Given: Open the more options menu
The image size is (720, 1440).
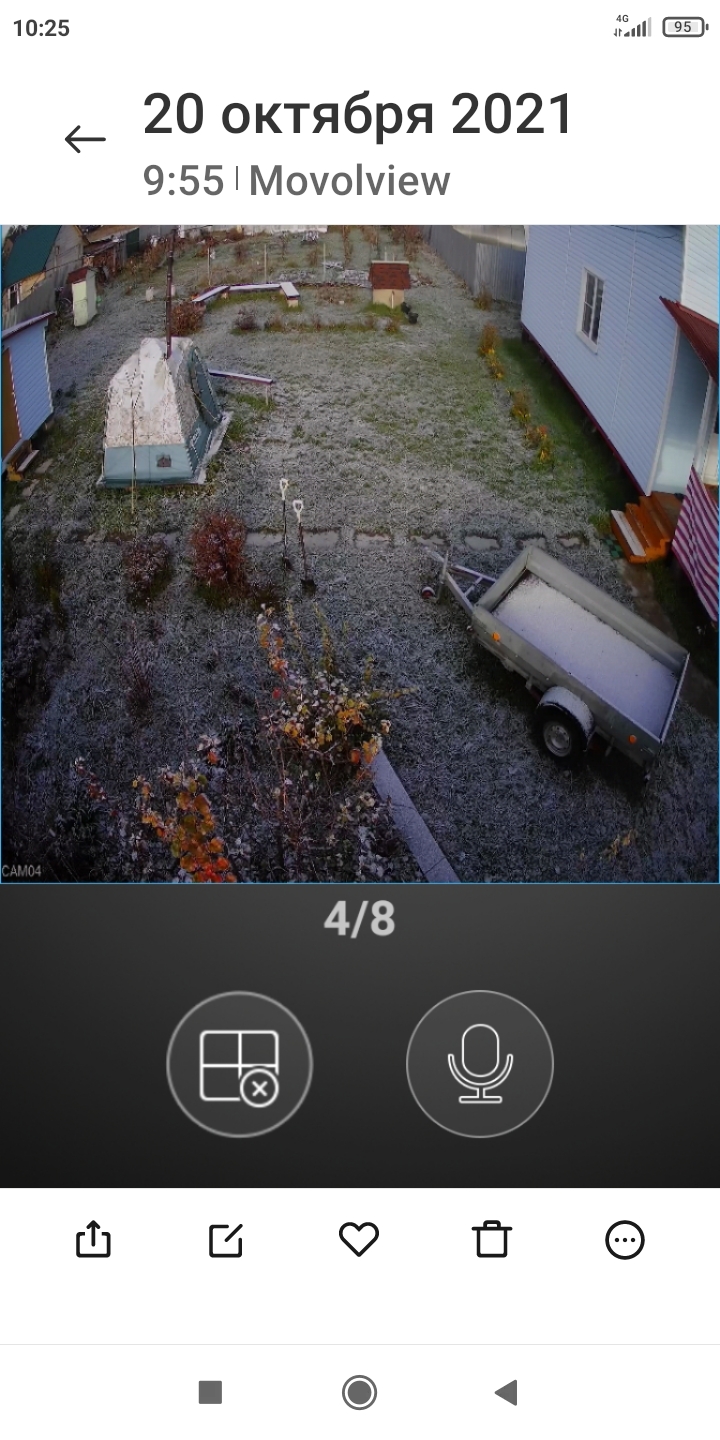Looking at the screenshot, I should coord(625,1240).
